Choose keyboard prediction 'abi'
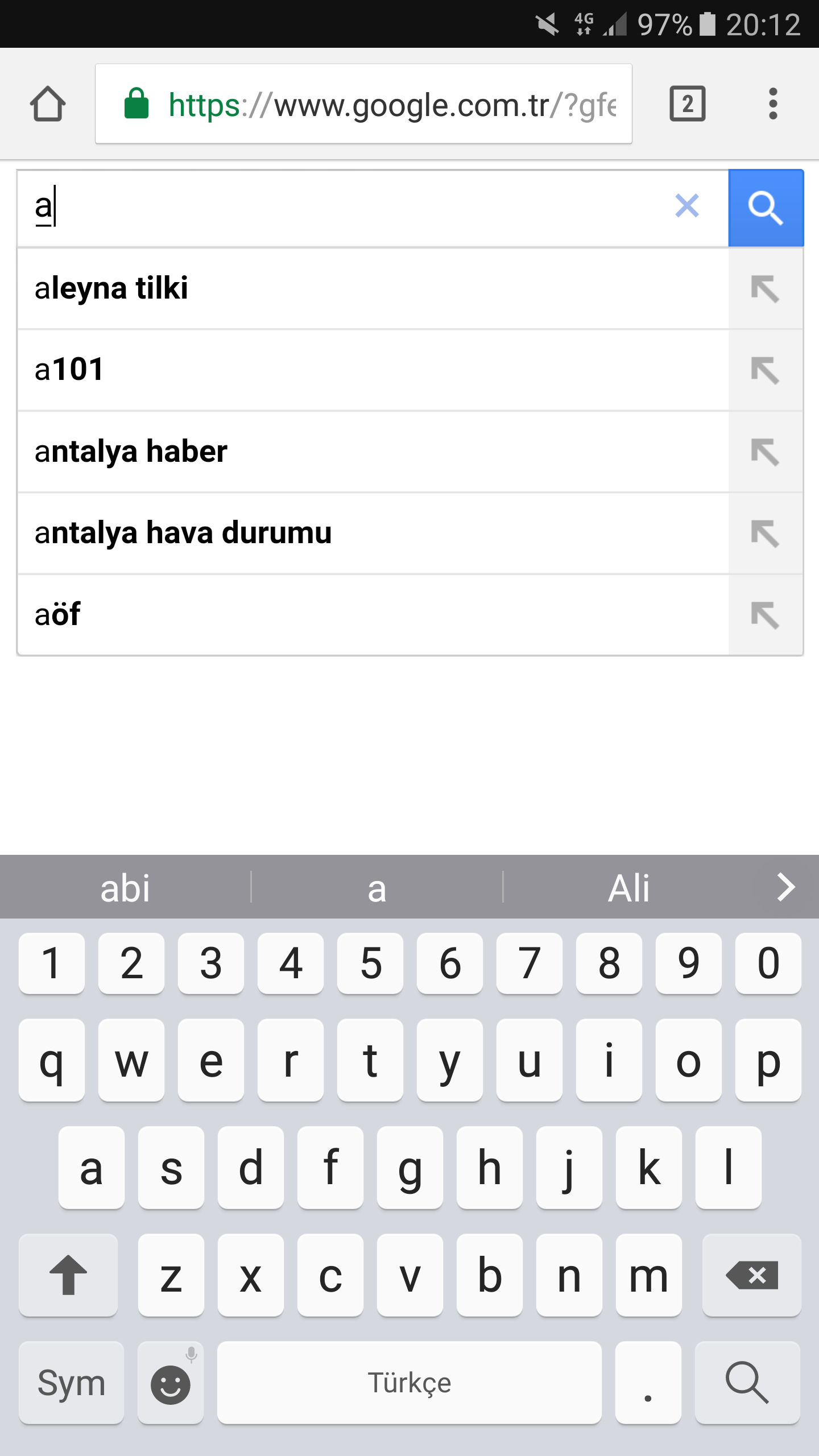819x1456 pixels. pos(125,888)
